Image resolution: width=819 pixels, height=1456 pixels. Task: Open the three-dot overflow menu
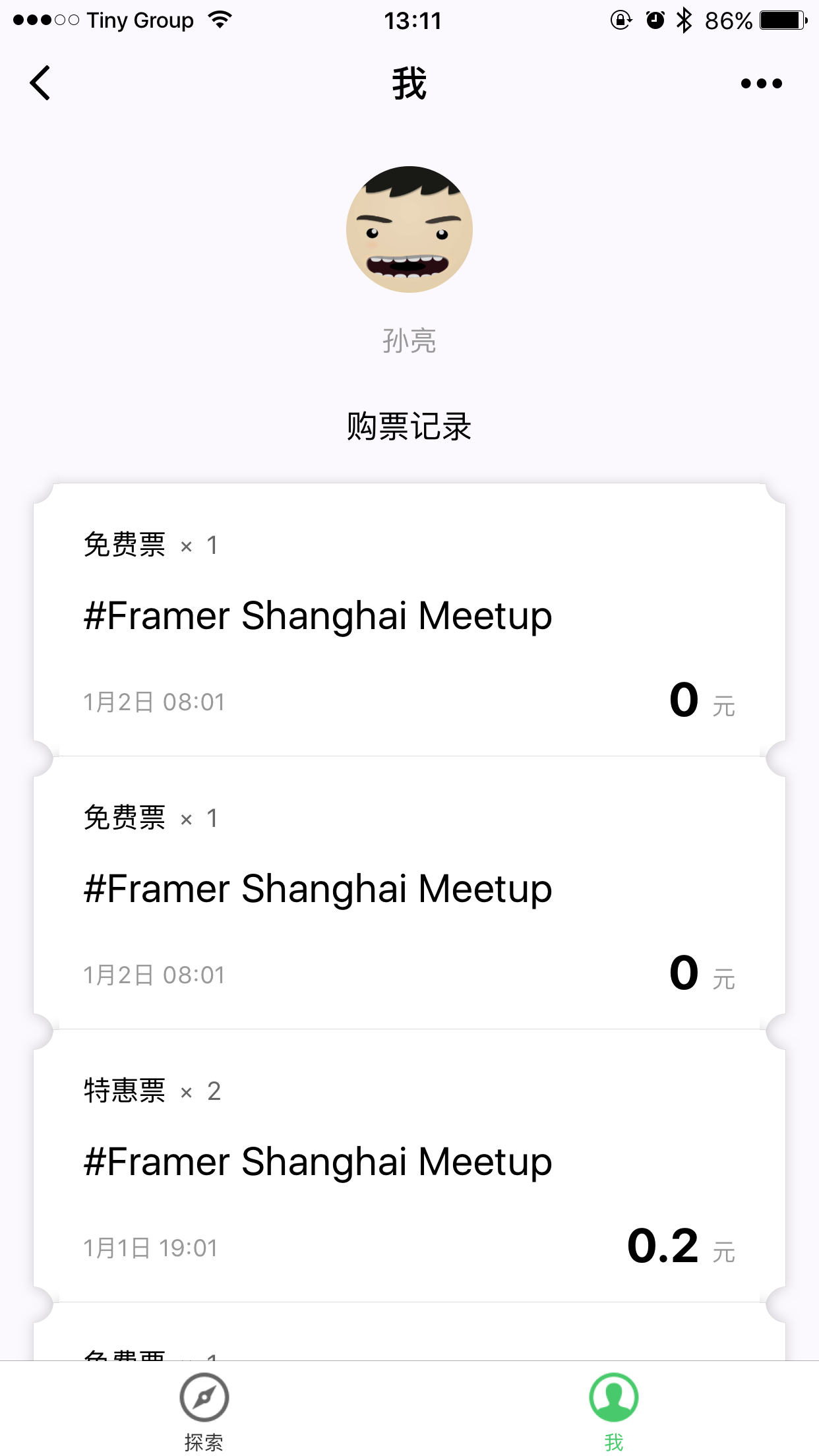[761, 84]
